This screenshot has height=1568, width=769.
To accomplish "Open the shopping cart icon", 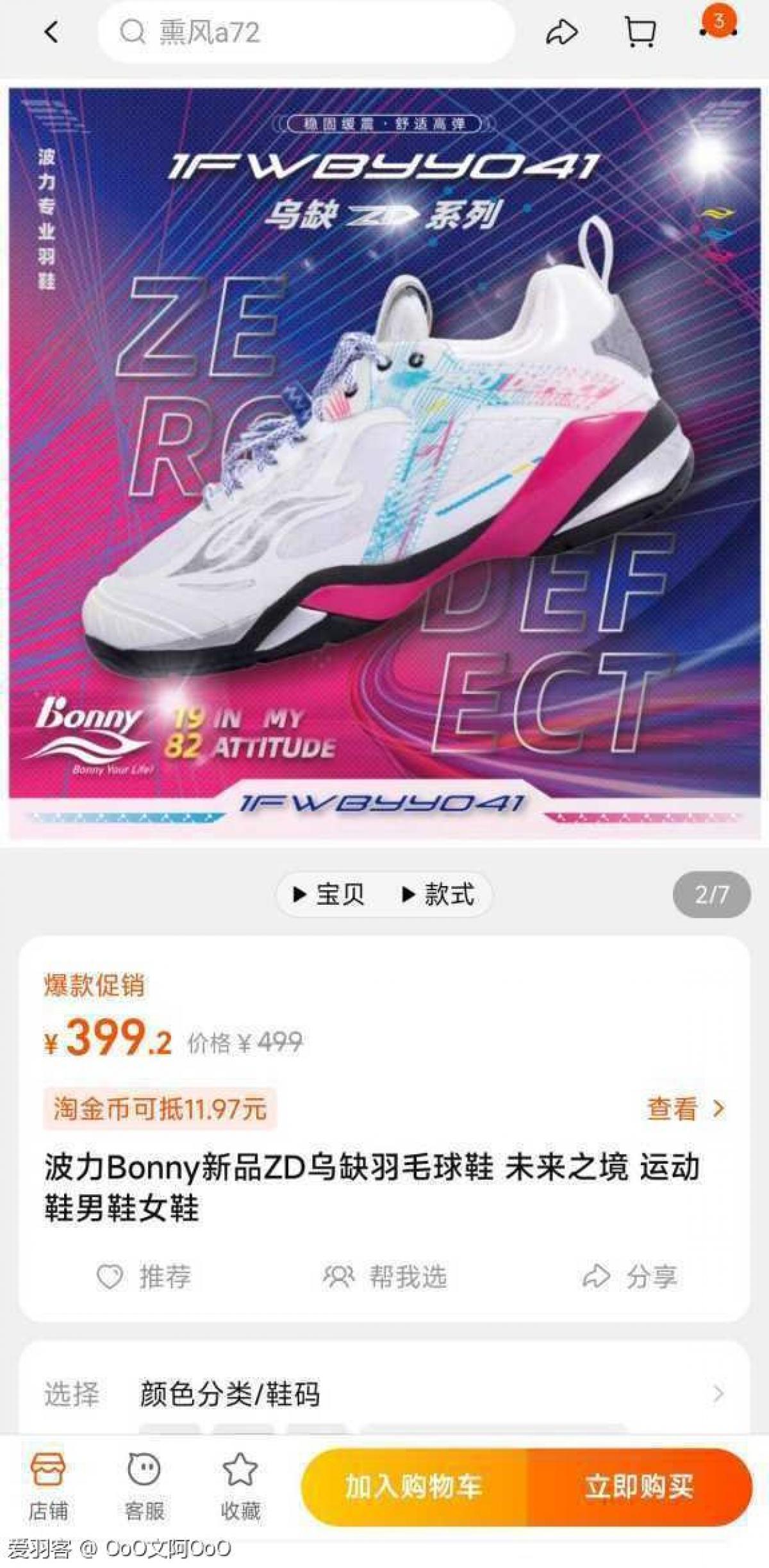I will (x=640, y=32).
